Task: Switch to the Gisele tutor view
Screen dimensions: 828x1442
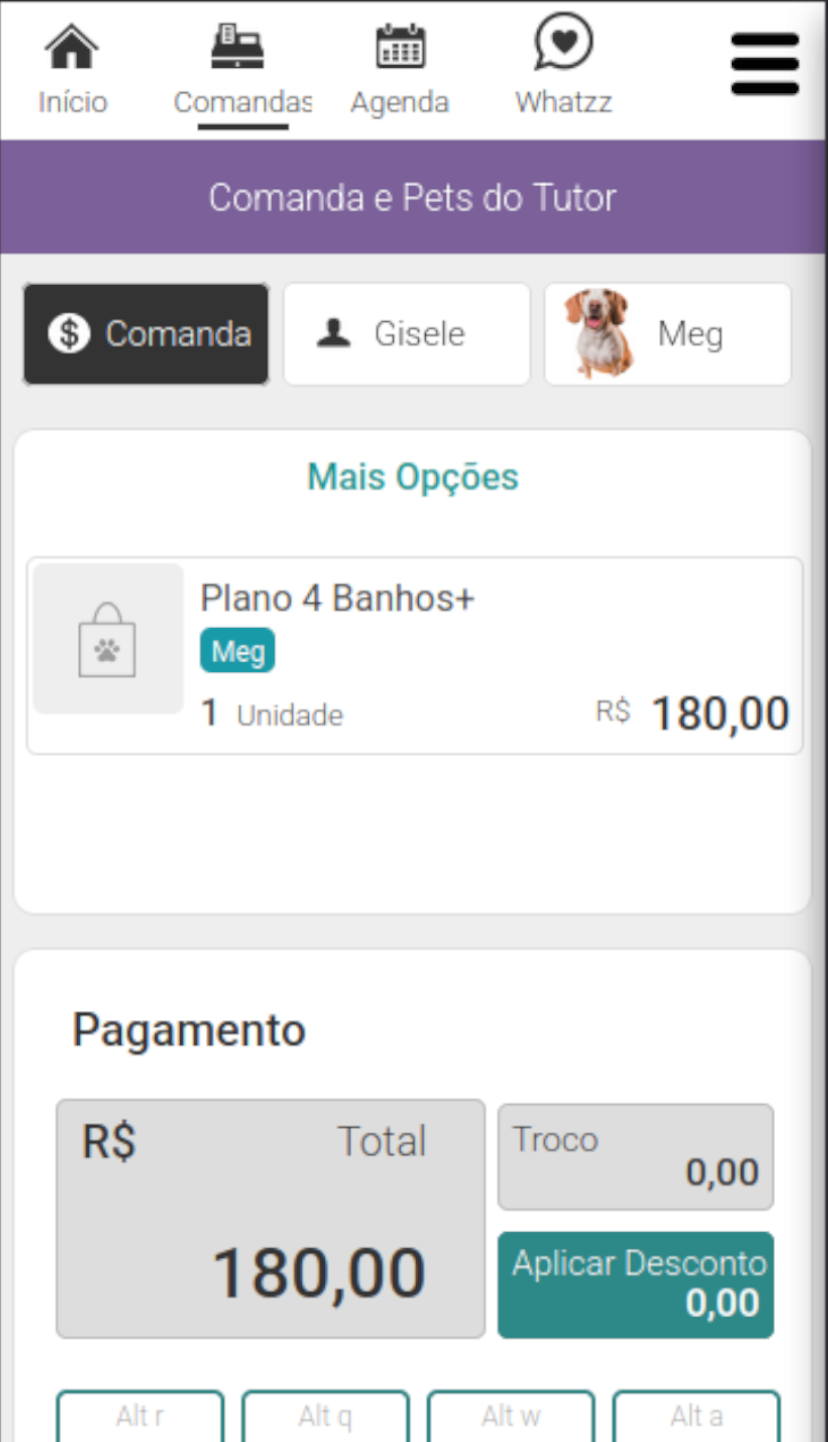Action: (406, 334)
